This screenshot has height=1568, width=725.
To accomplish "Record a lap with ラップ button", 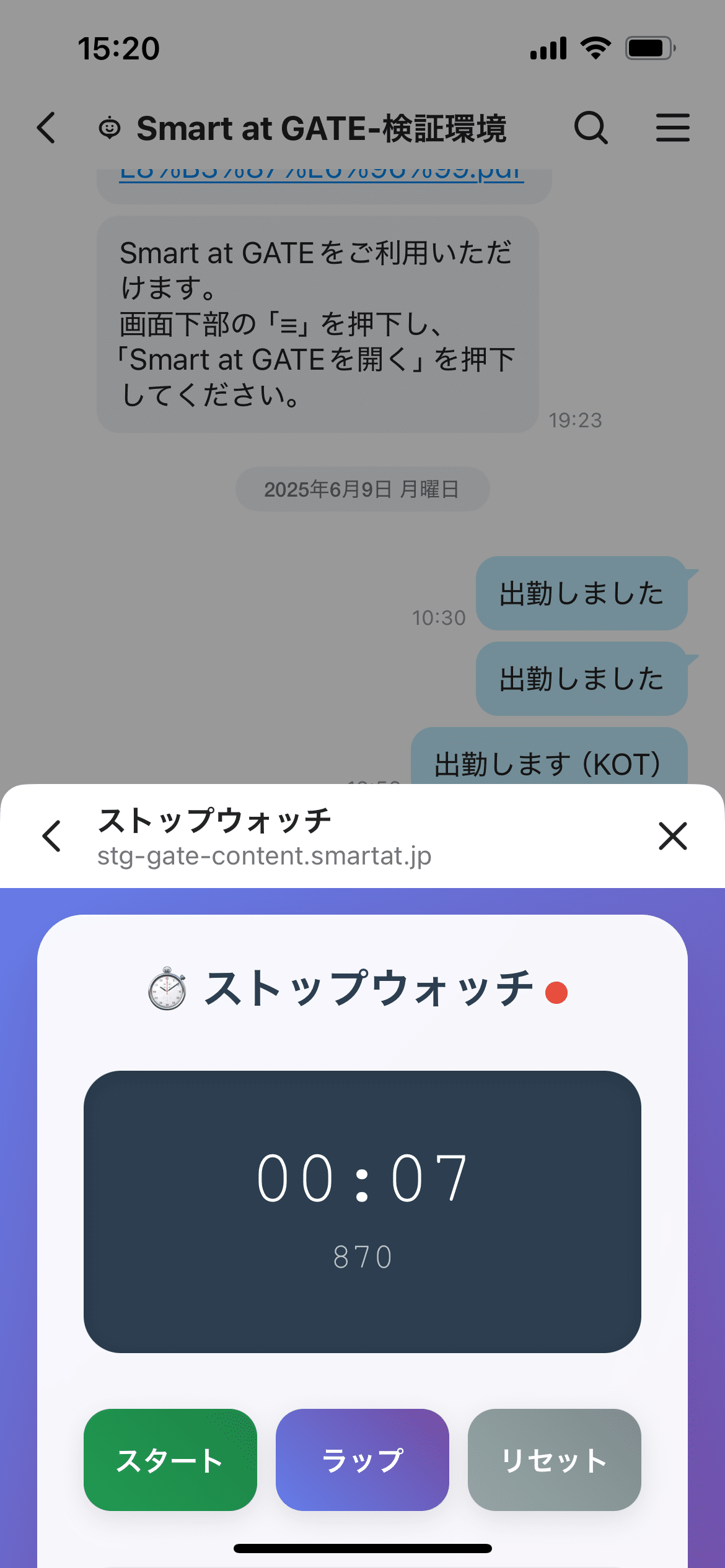I will tap(362, 1460).
